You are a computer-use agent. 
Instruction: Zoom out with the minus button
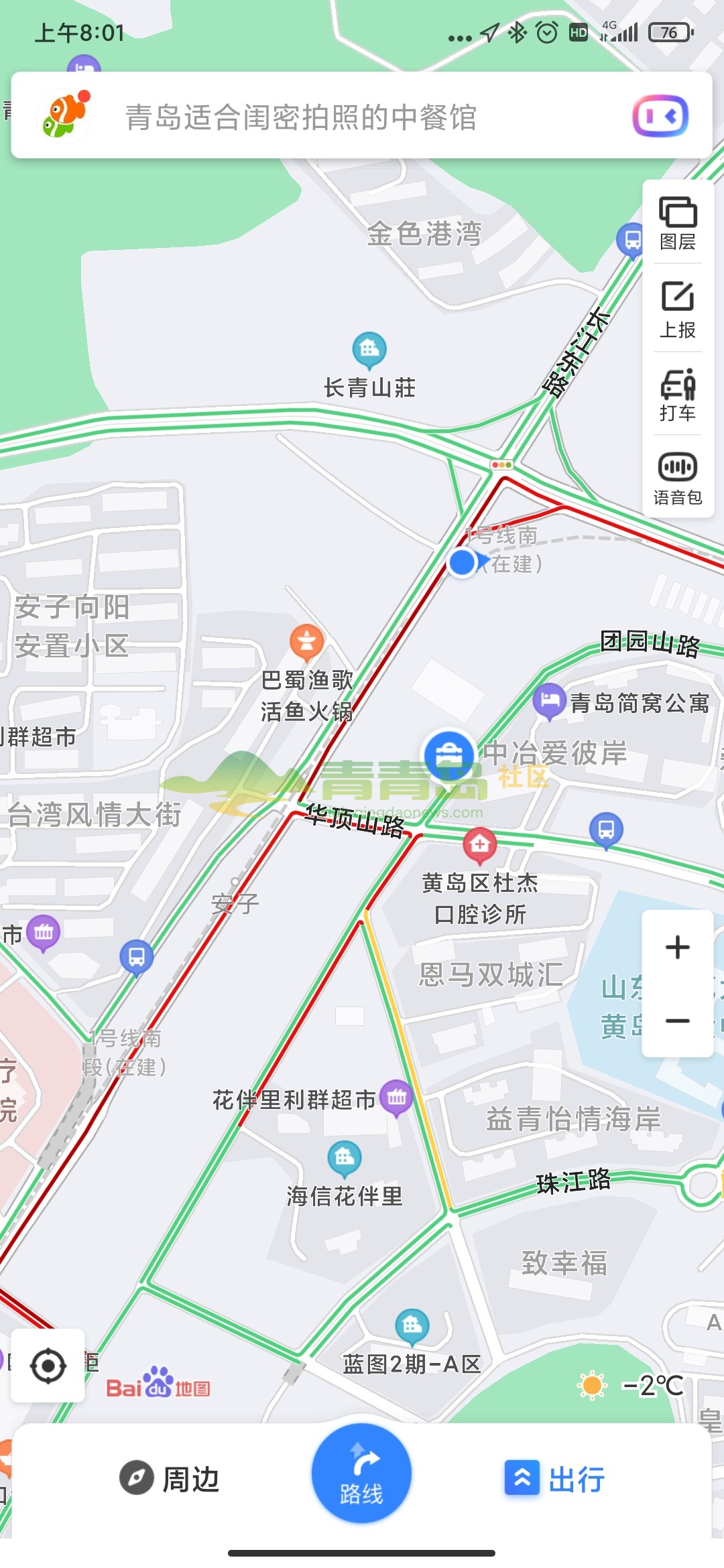(678, 1021)
